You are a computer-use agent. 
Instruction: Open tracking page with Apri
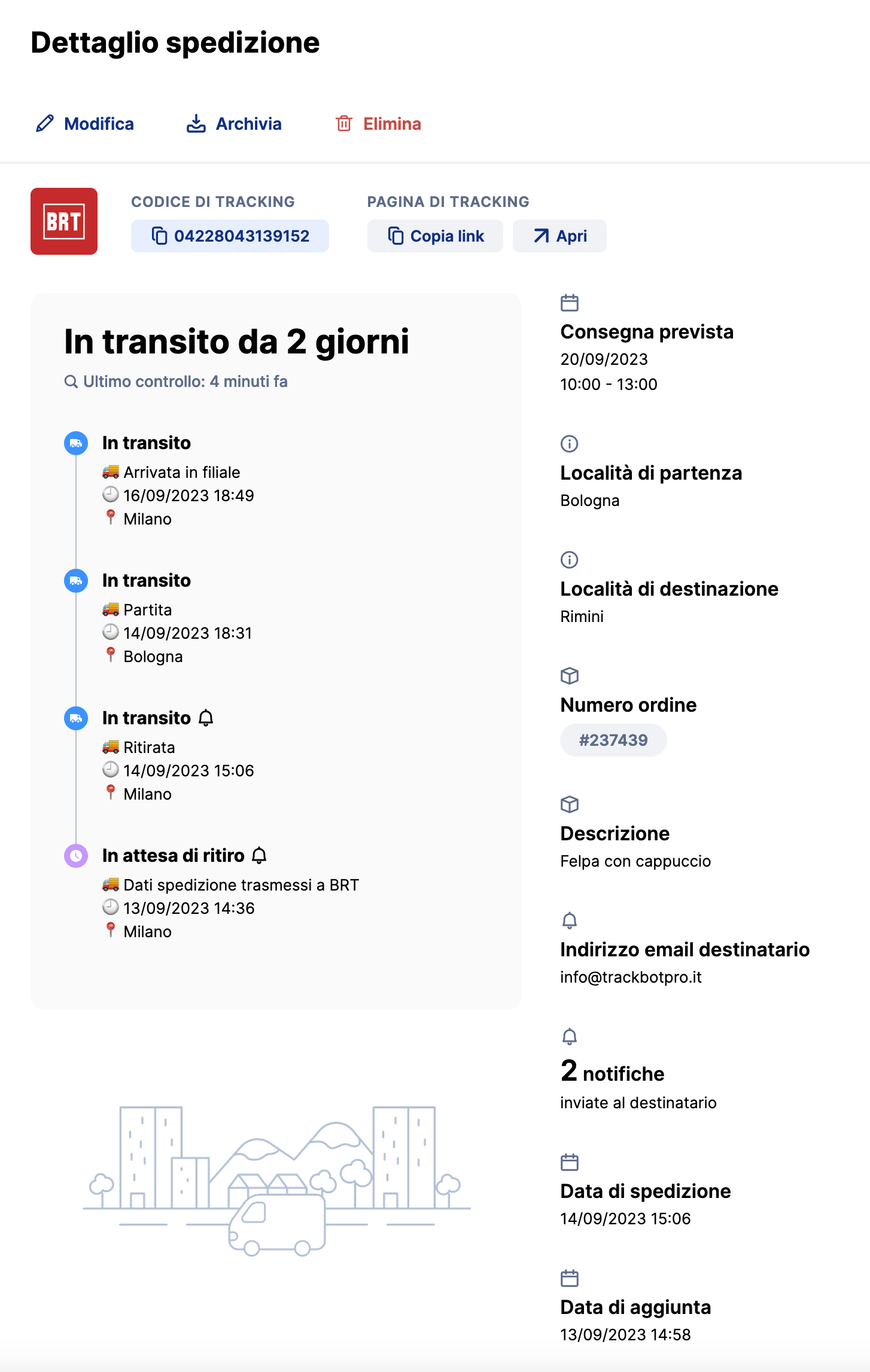coord(559,236)
